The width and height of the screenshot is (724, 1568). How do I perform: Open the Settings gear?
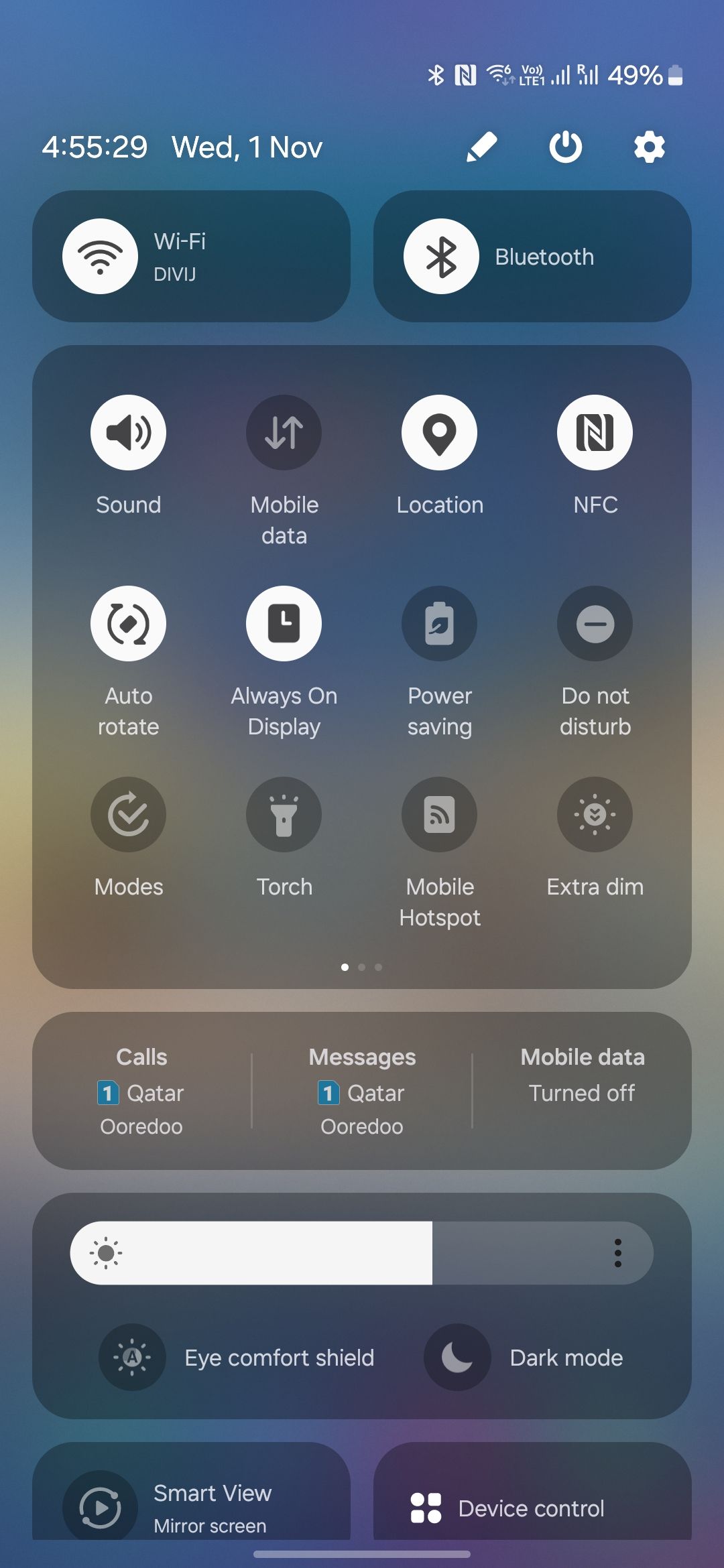(648, 147)
